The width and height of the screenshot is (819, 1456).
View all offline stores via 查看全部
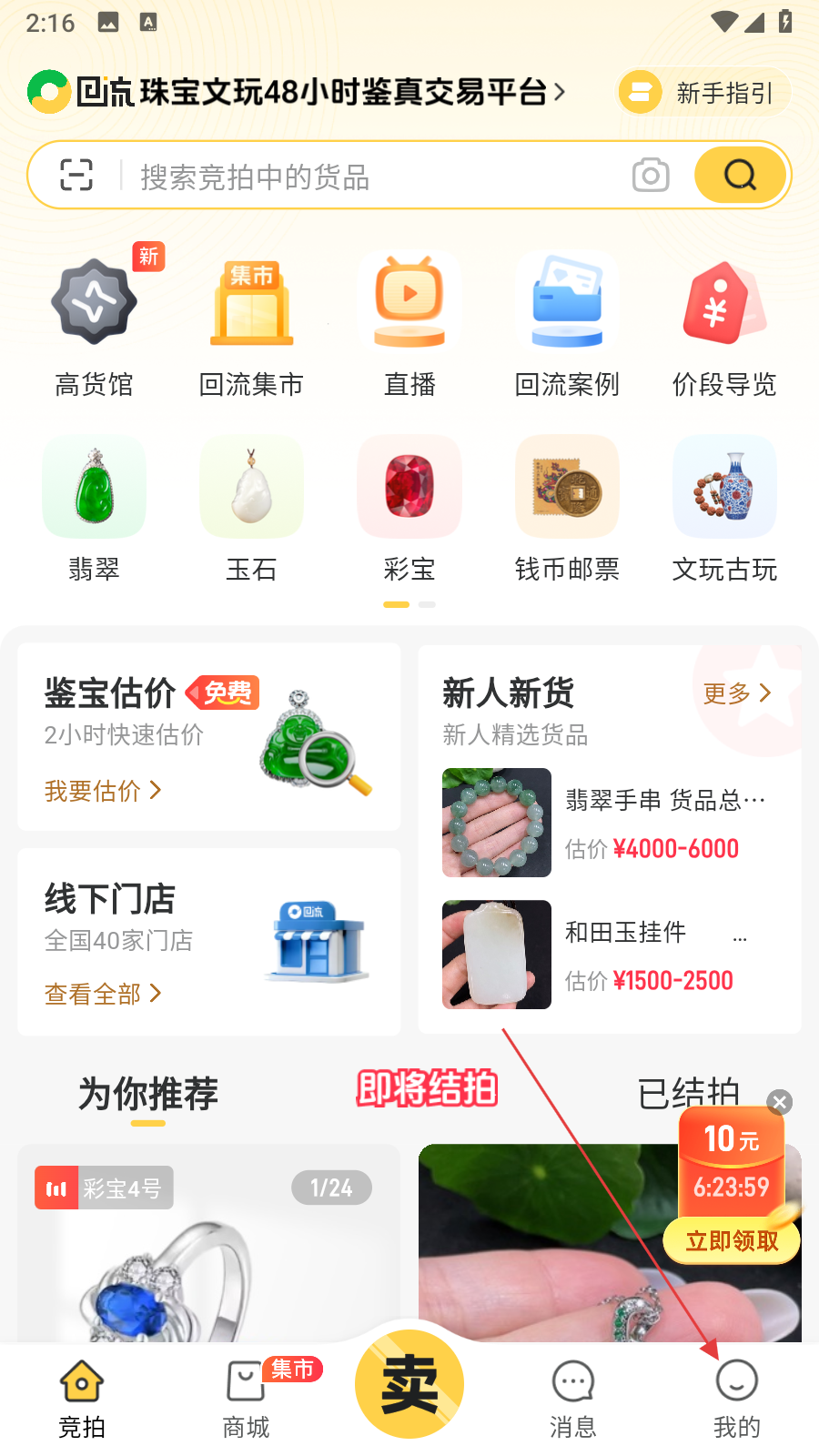(x=102, y=994)
